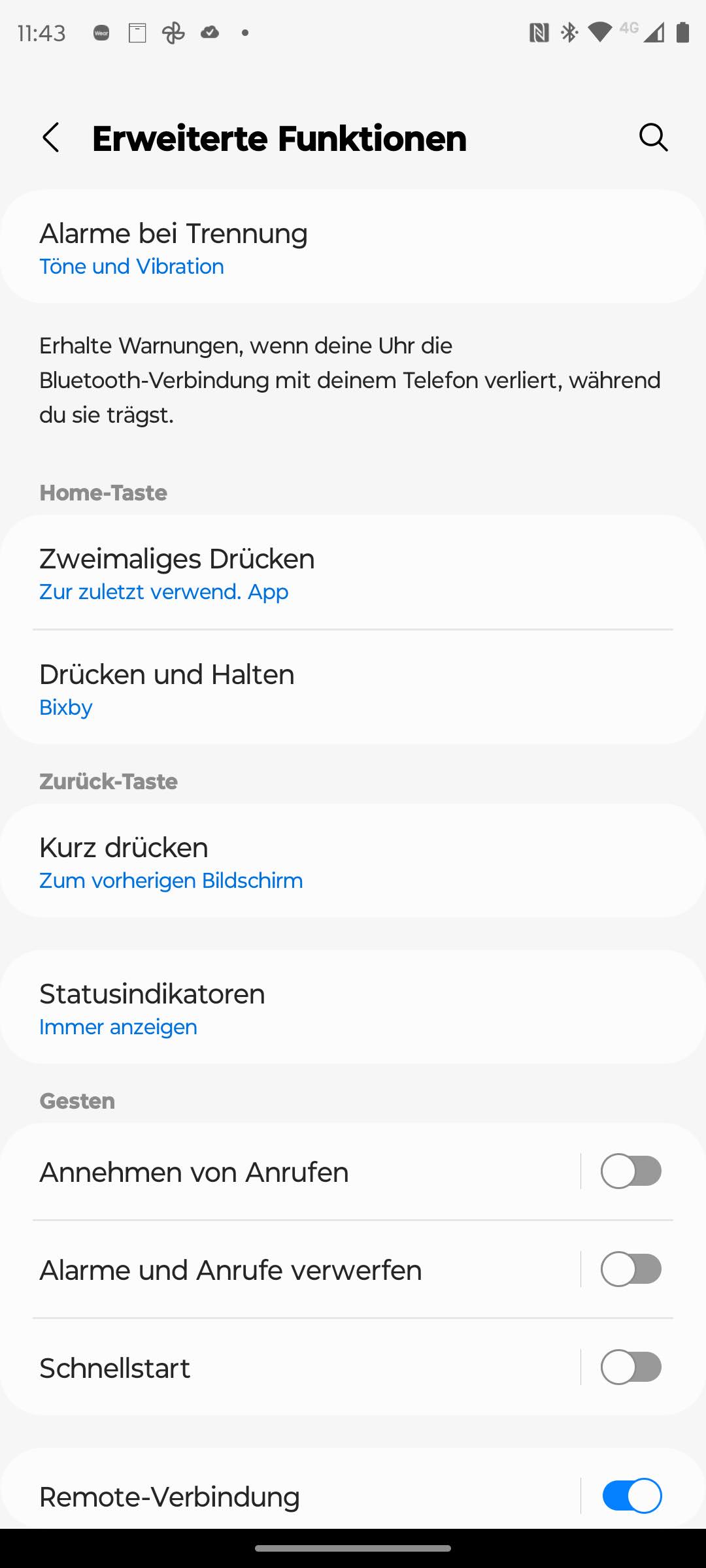Go back from Erweiterte Funktionen
The height and width of the screenshot is (1568, 706).
point(51,138)
